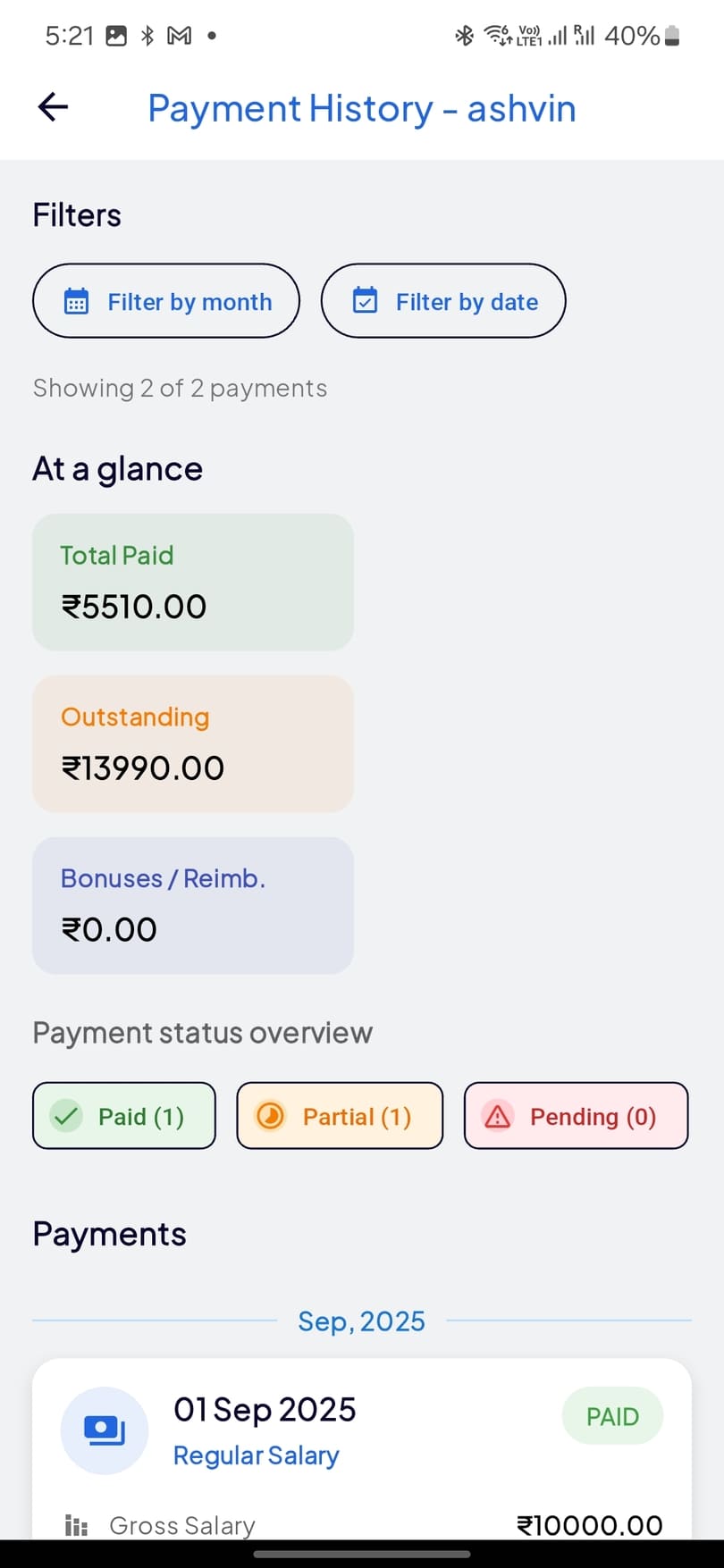The image size is (724, 1568).
Task: Toggle the Paid (1) status filter
Action: 123,1116
